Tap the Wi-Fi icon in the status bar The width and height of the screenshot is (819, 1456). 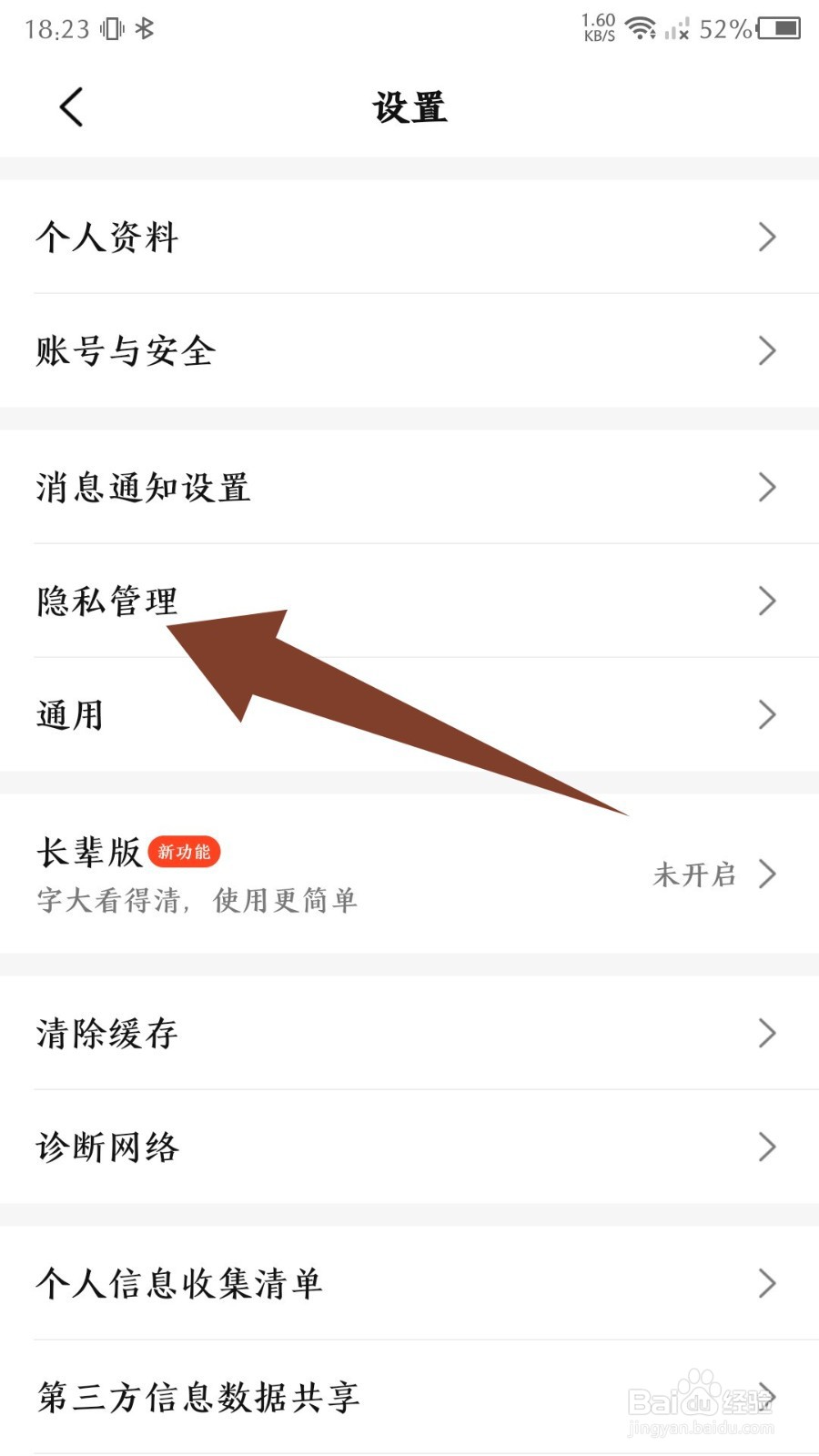642,30
